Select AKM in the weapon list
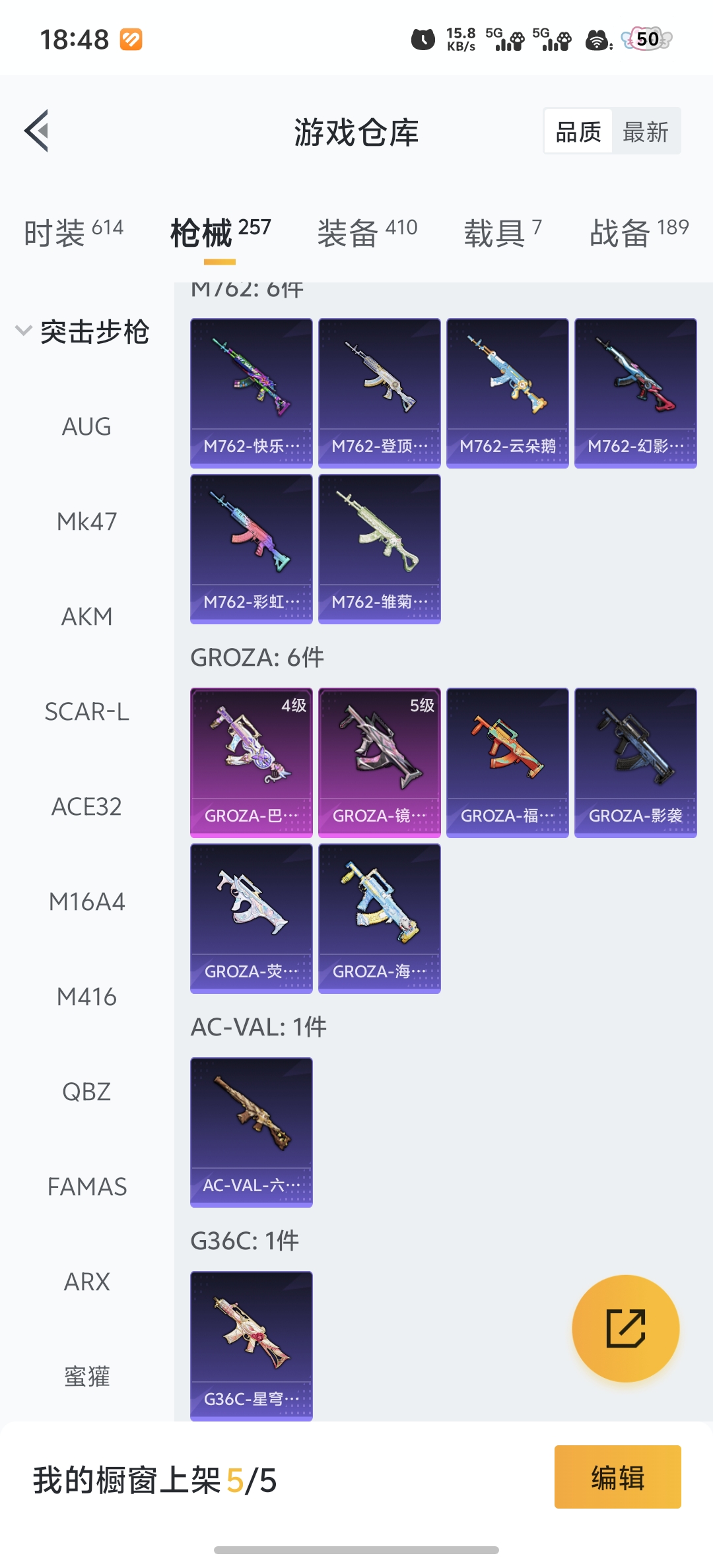The height and width of the screenshot is (1568, 713). (86, 617)
